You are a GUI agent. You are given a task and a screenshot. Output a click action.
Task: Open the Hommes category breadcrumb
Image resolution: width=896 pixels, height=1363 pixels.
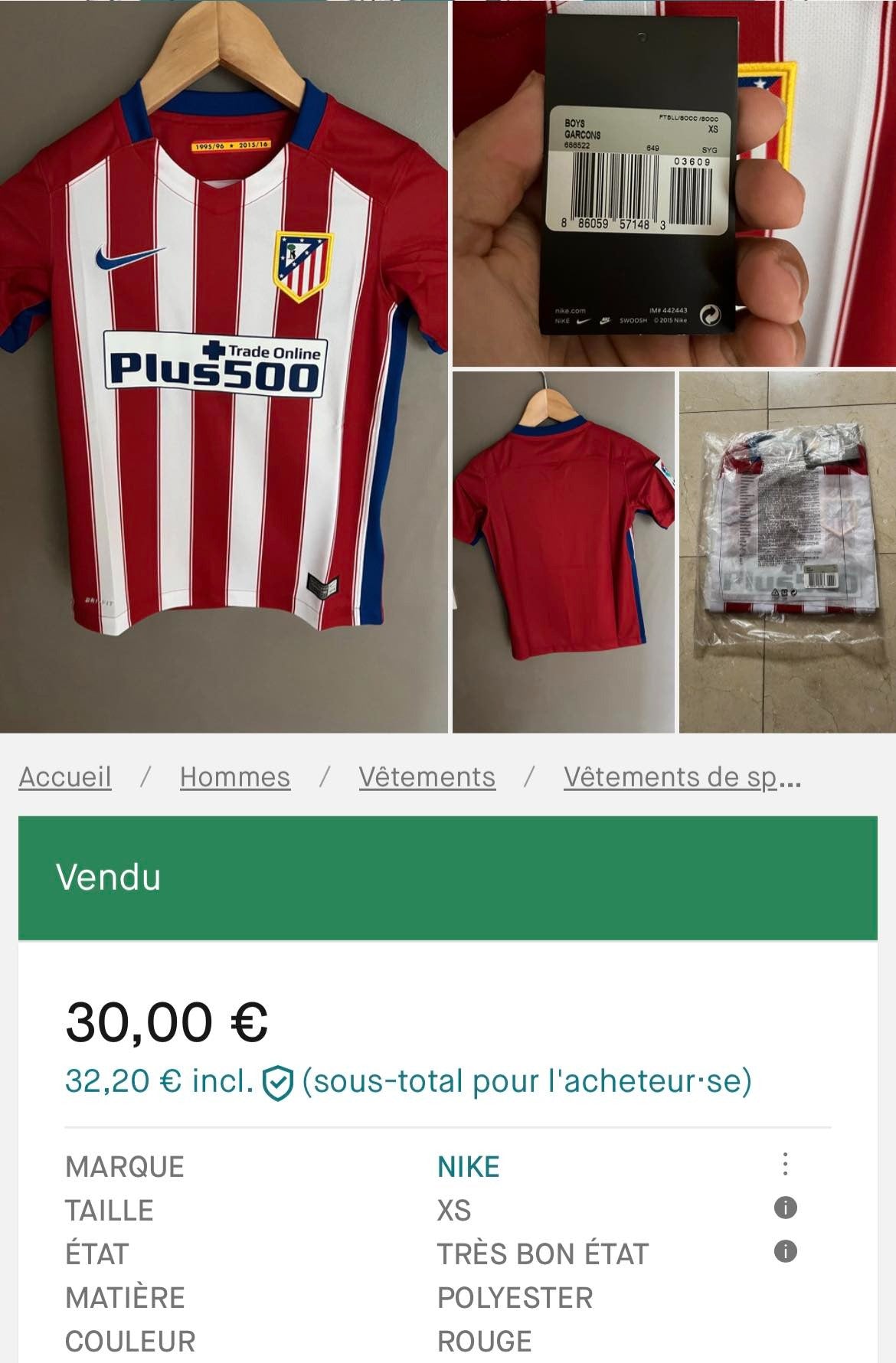tap(235, 777)
